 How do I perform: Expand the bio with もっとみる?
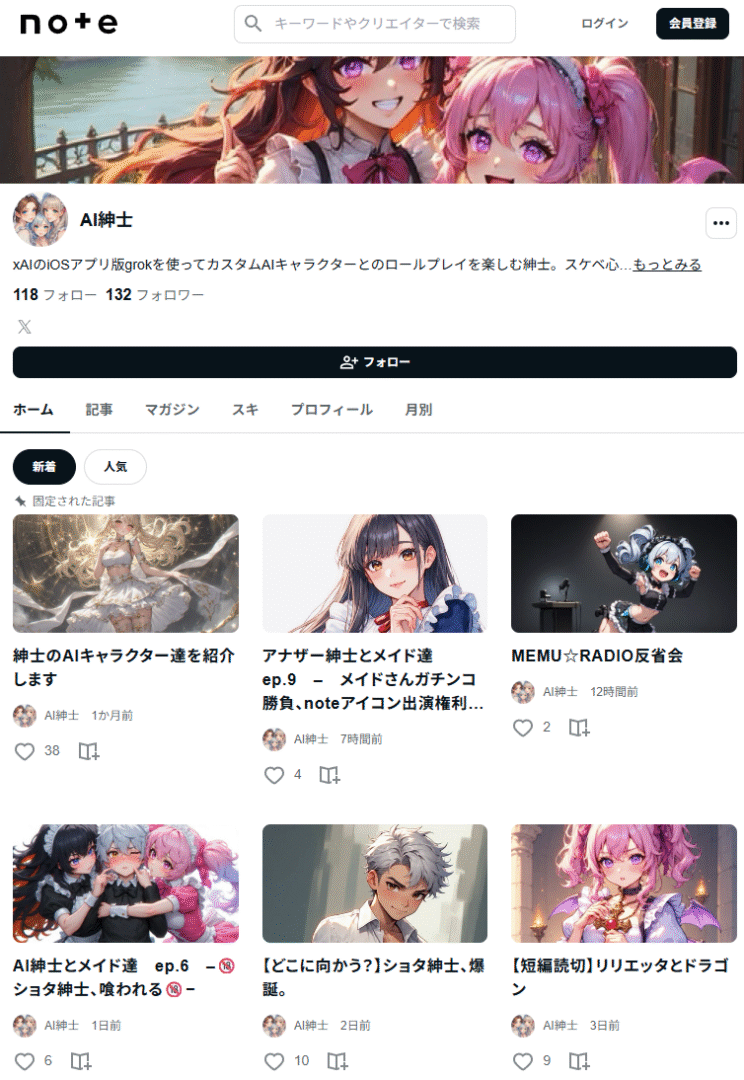(x=667, y=265)
